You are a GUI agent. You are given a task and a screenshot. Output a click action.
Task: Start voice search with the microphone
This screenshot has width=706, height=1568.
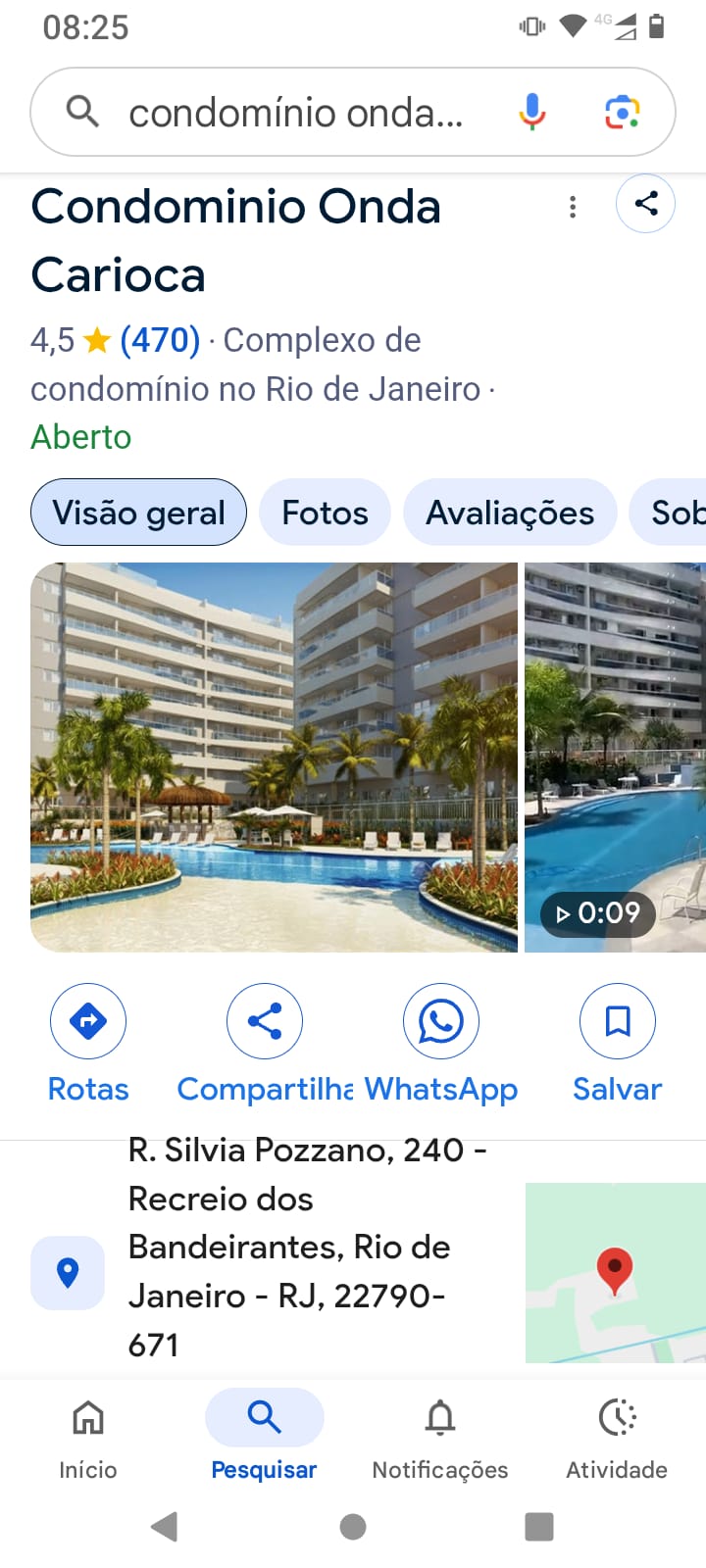click(x=531, y=112)
